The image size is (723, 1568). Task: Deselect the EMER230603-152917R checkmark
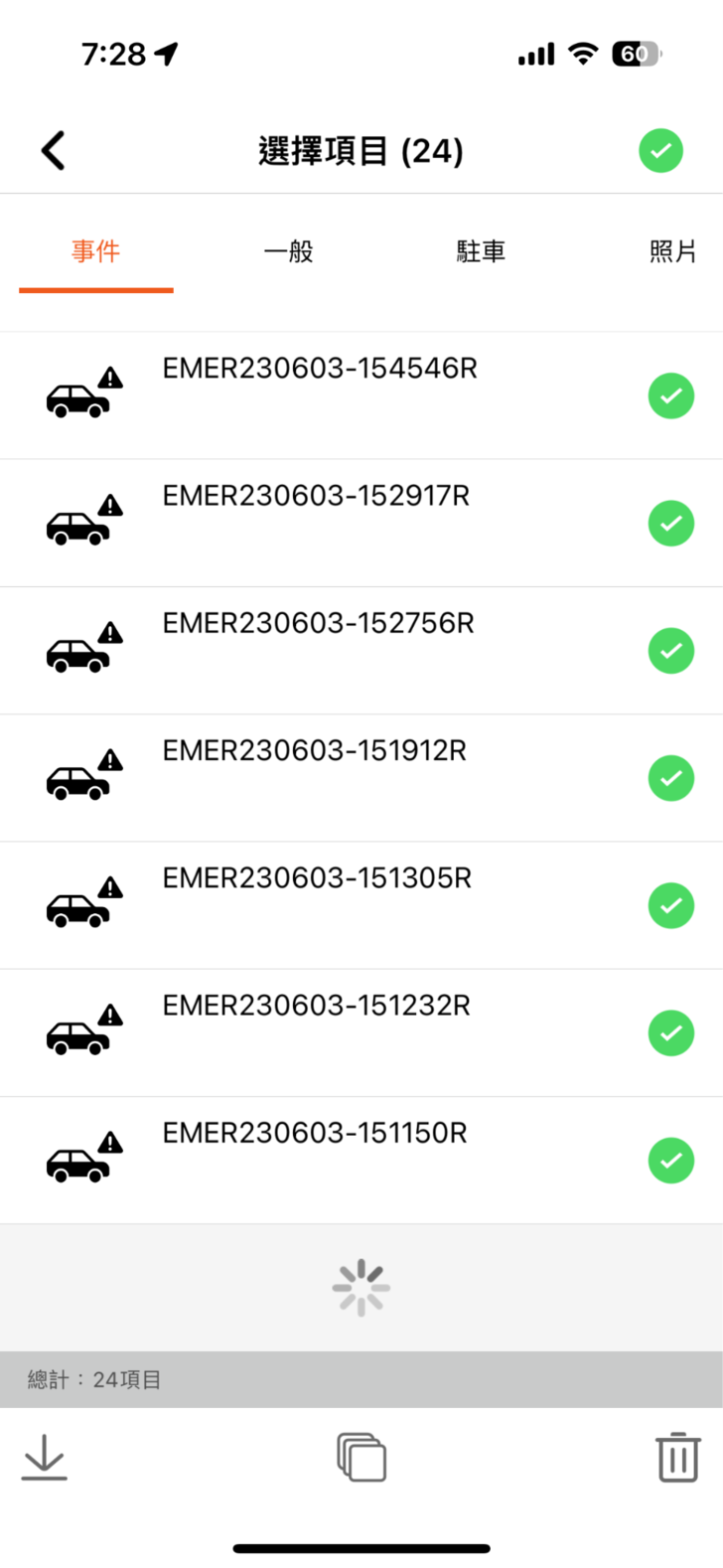coord(671,523)
